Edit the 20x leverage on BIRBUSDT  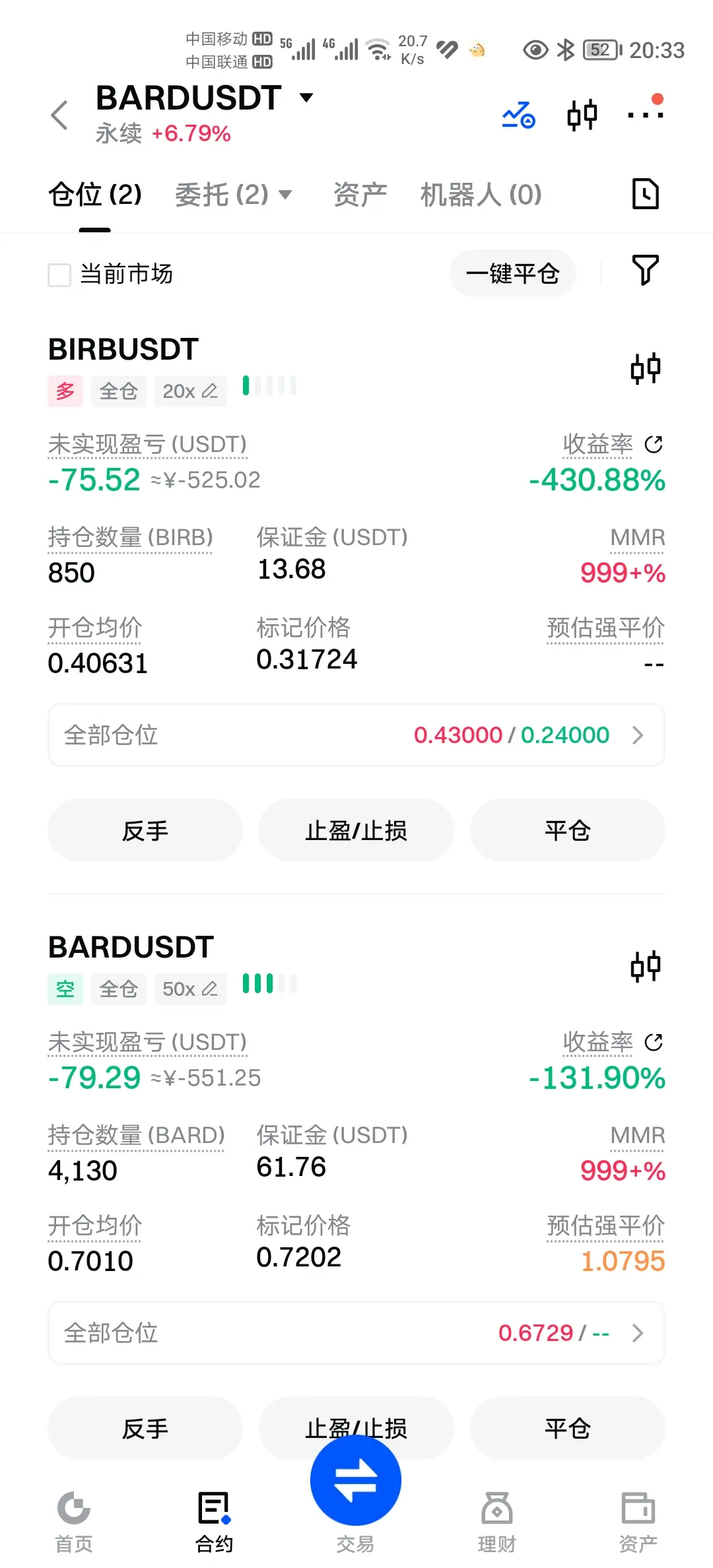(x=190, y=391)
